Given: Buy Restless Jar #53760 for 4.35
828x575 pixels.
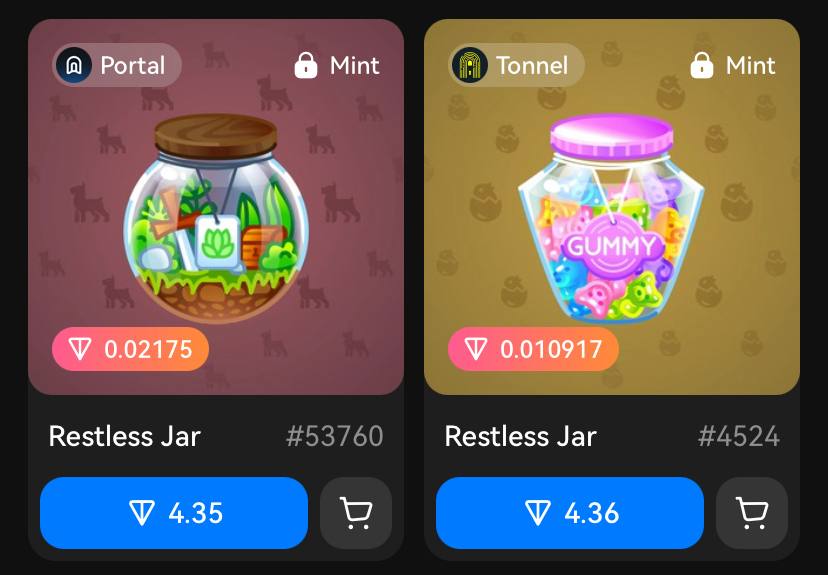Looking at the screenshot, I should [x=174, y=513].
